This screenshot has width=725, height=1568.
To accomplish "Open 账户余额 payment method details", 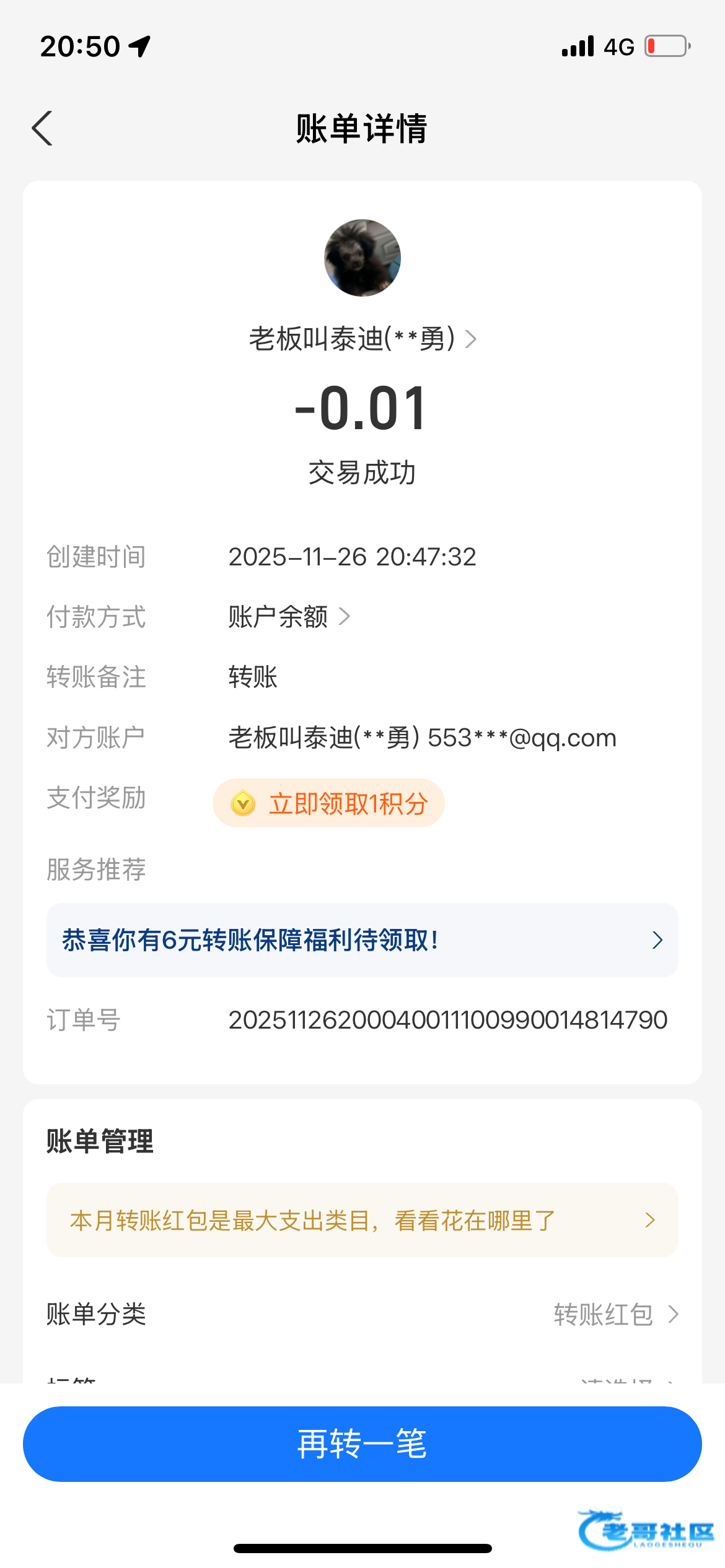I will (x=289, y=617).
